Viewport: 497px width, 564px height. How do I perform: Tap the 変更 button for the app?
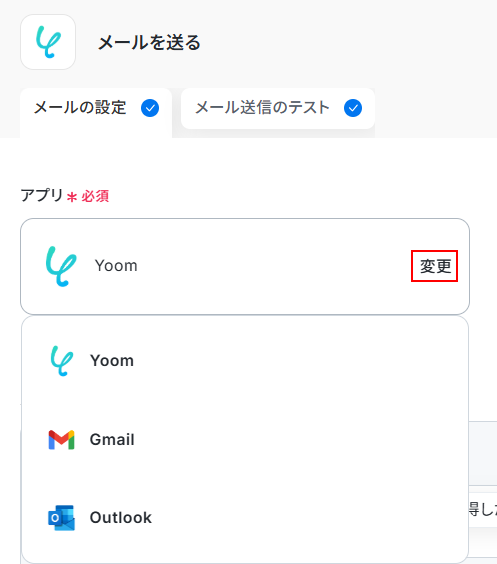click(x=434, y=266)
